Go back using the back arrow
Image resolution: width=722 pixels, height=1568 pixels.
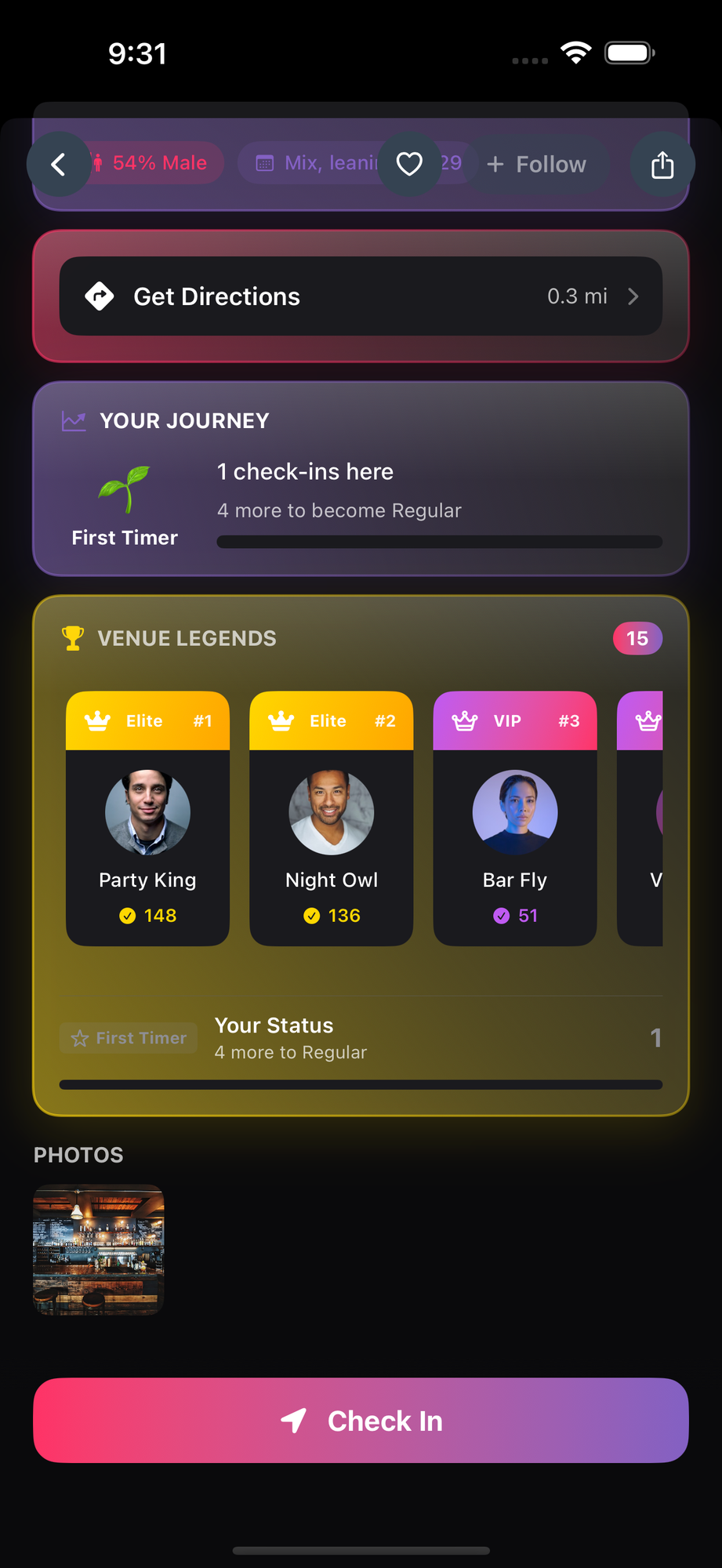pos(59,165)
